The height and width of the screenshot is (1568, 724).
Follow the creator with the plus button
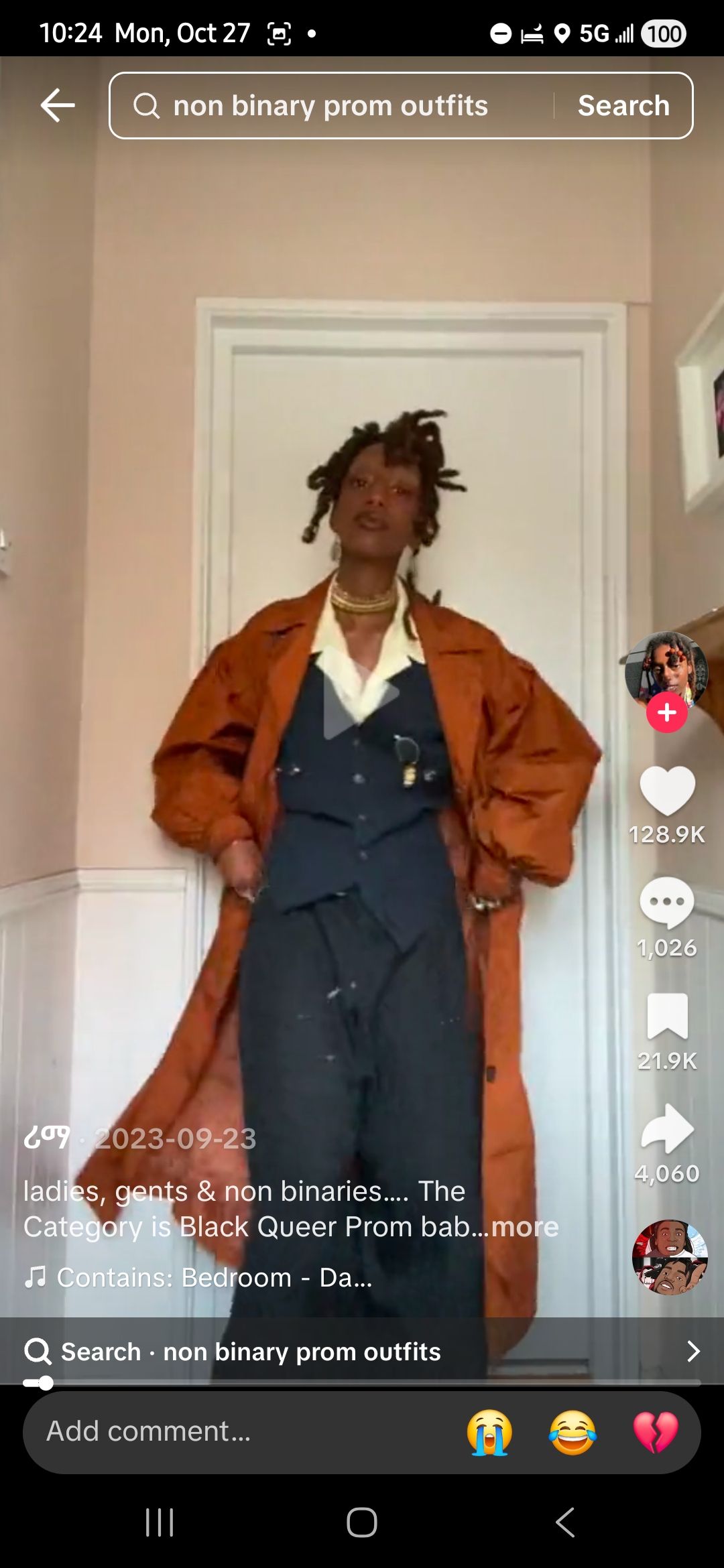point(666,713)
